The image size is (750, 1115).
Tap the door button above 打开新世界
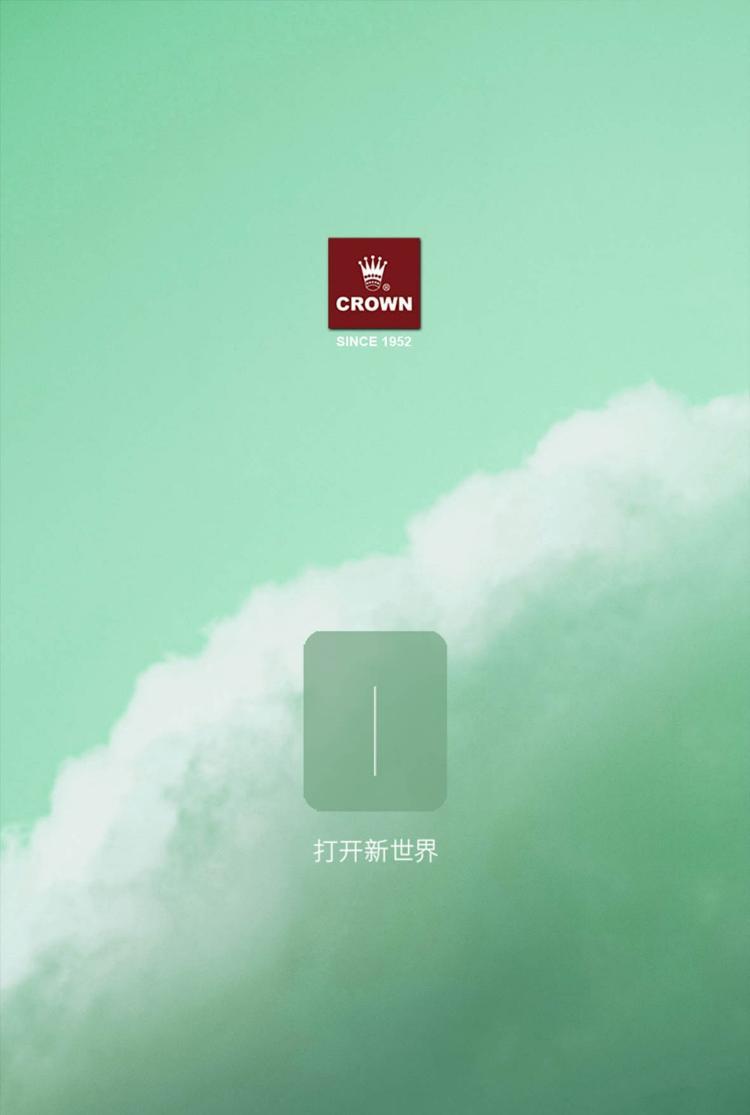(x=375, y=721)
